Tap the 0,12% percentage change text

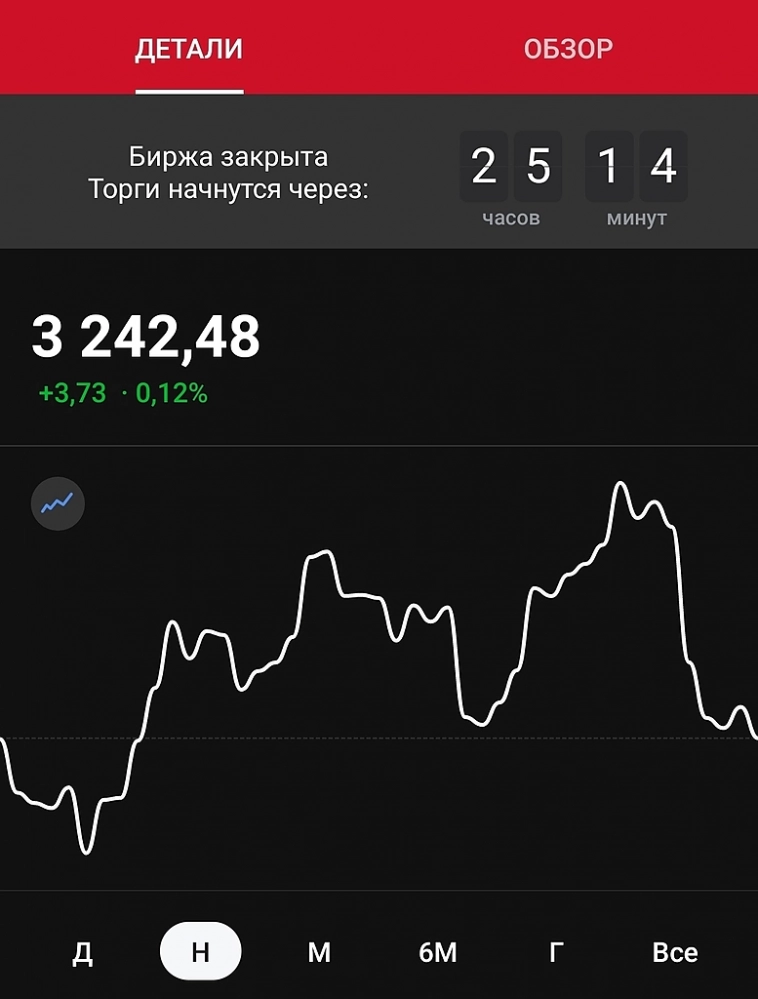pyautogui.click(x=172, y=393)
